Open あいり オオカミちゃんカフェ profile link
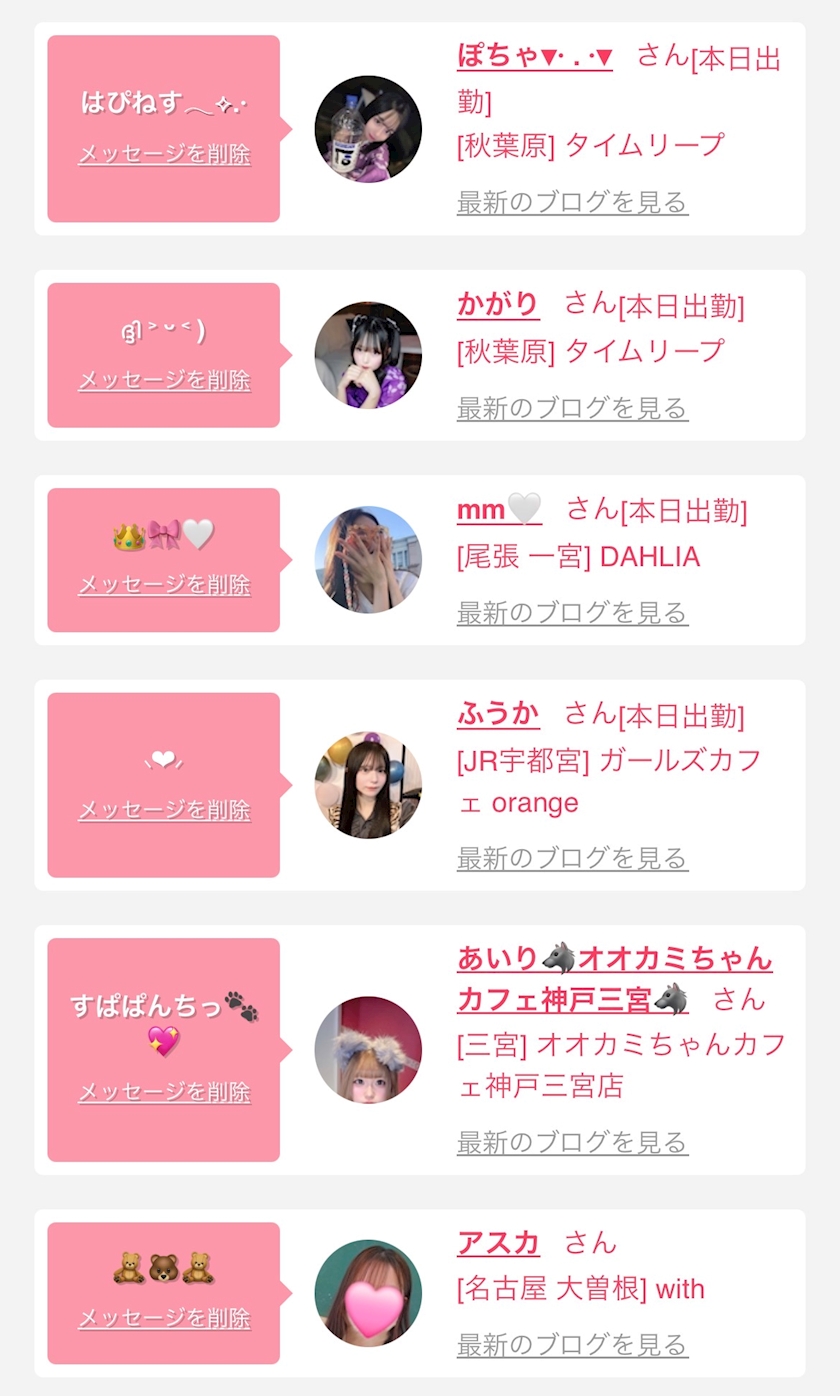This screenshot has height=1396, width=840. point(614,960)
